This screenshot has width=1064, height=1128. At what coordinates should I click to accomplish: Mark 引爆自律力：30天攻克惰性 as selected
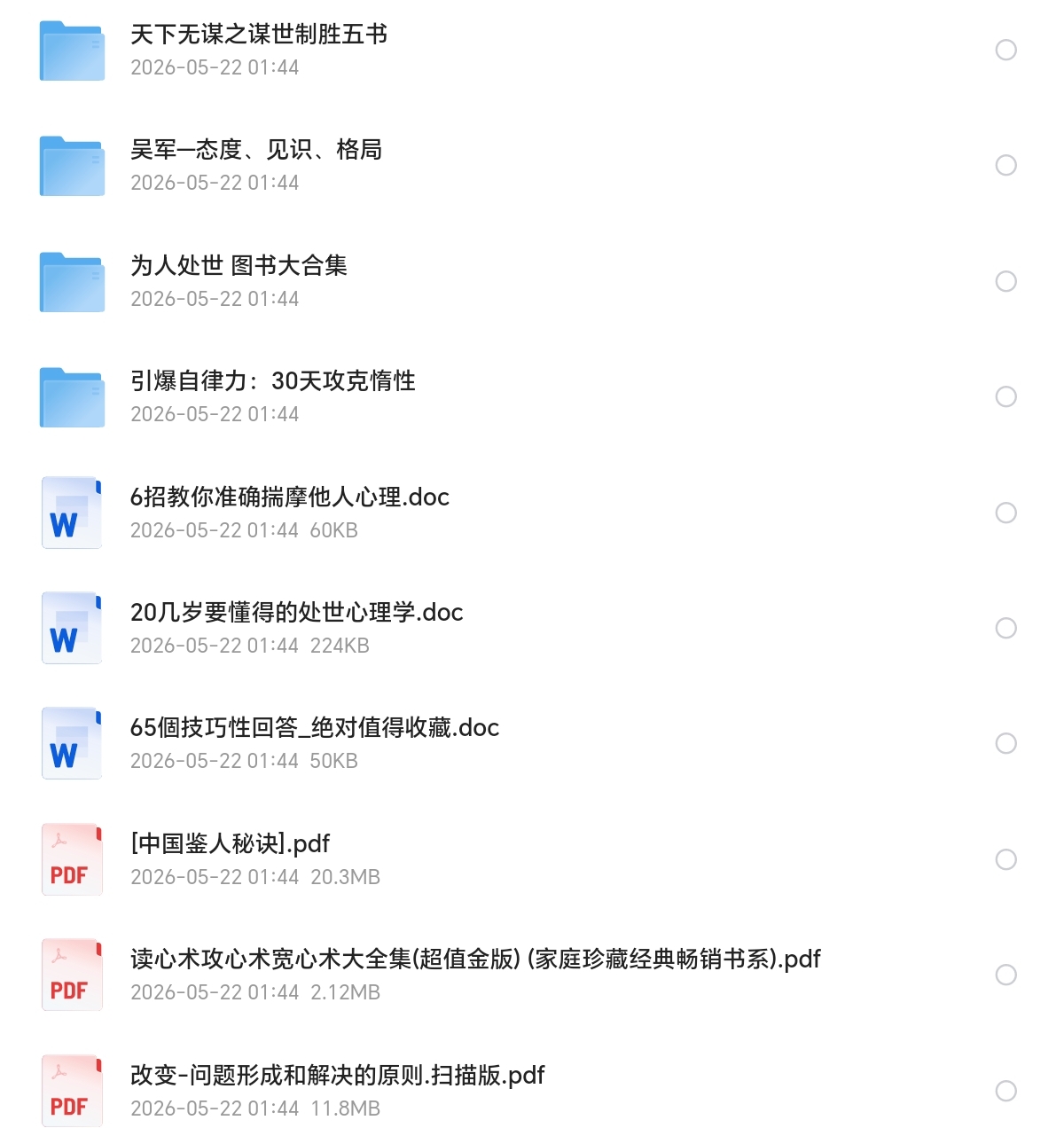click(1005, 396)
